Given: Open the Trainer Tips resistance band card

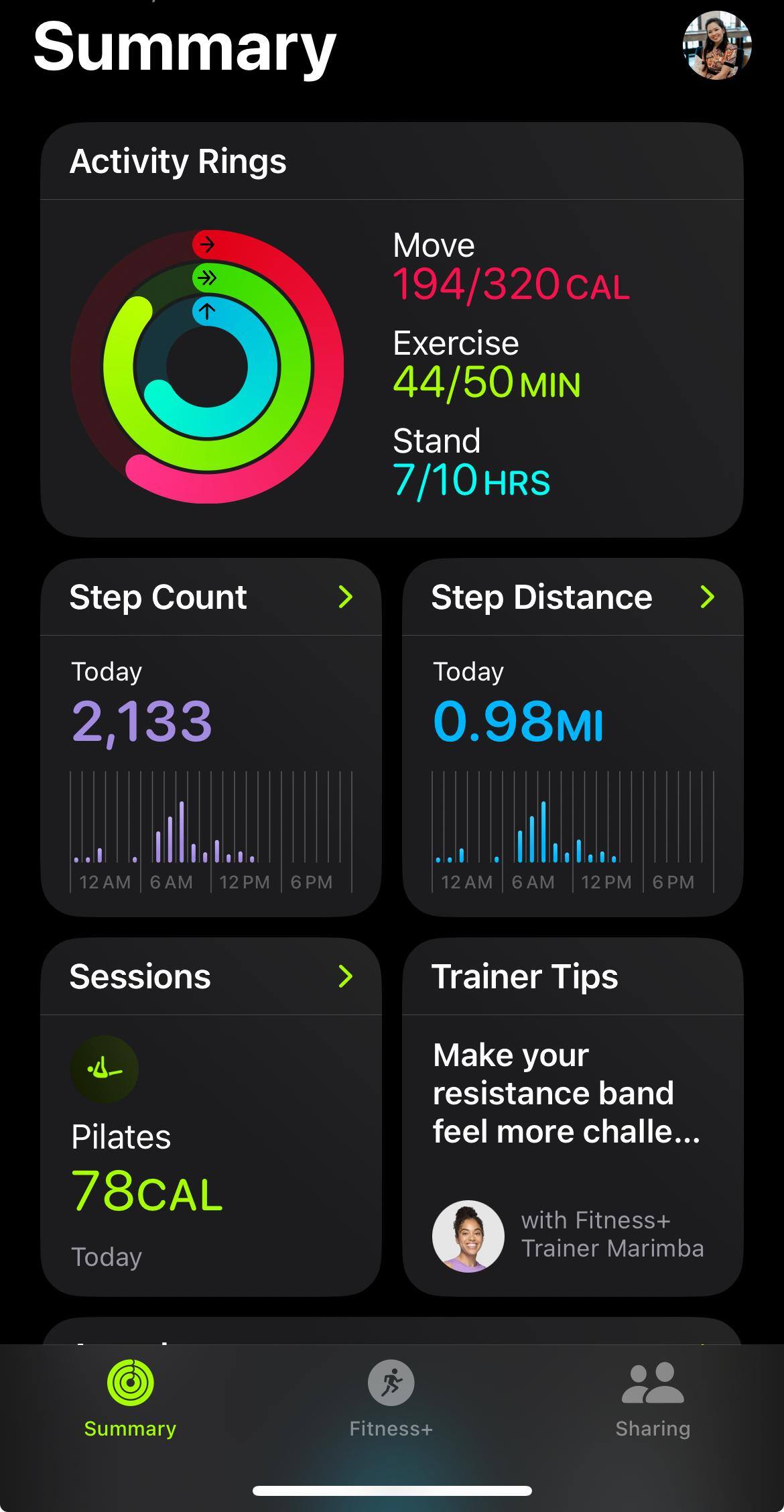Looking at the screenshot, I should pos(572,1116).
